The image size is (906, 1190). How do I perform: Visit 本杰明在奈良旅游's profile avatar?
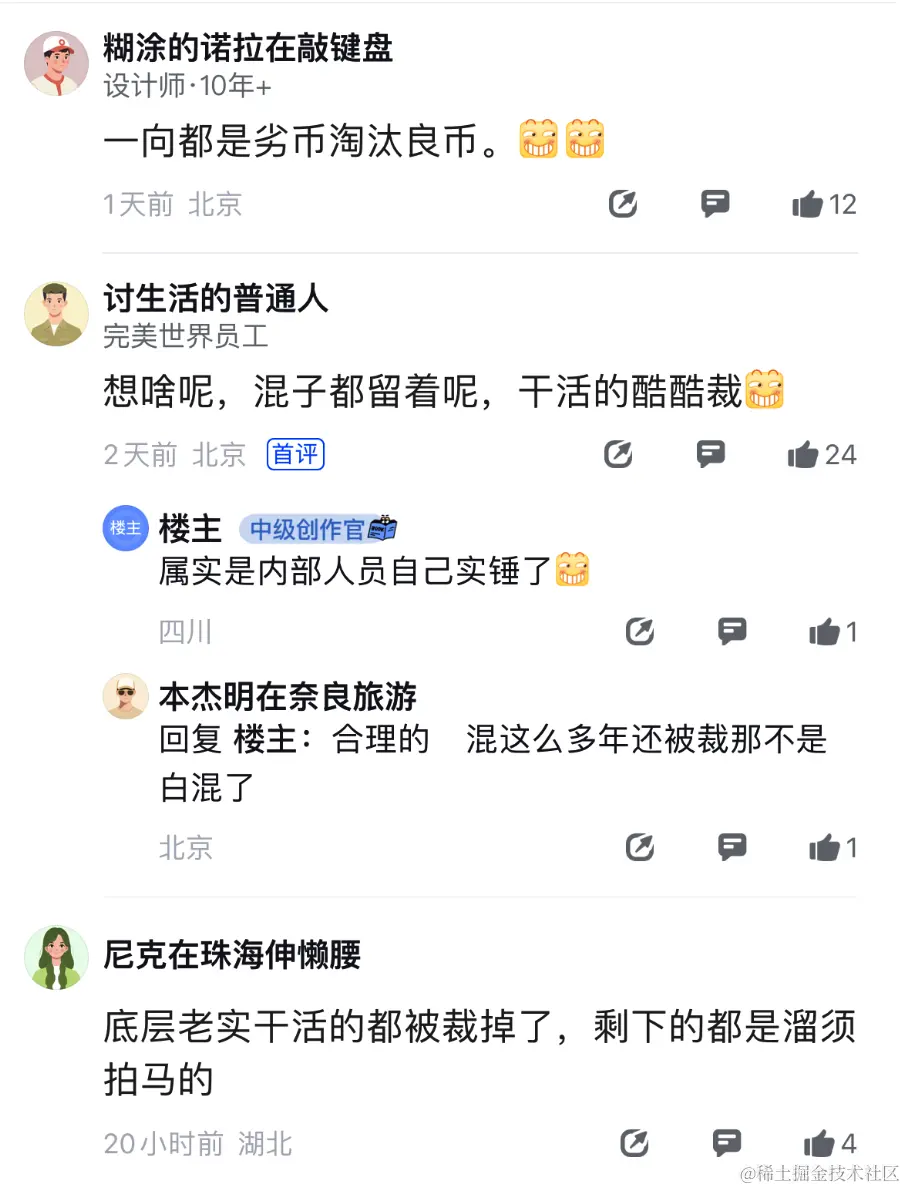pos(126,696)
